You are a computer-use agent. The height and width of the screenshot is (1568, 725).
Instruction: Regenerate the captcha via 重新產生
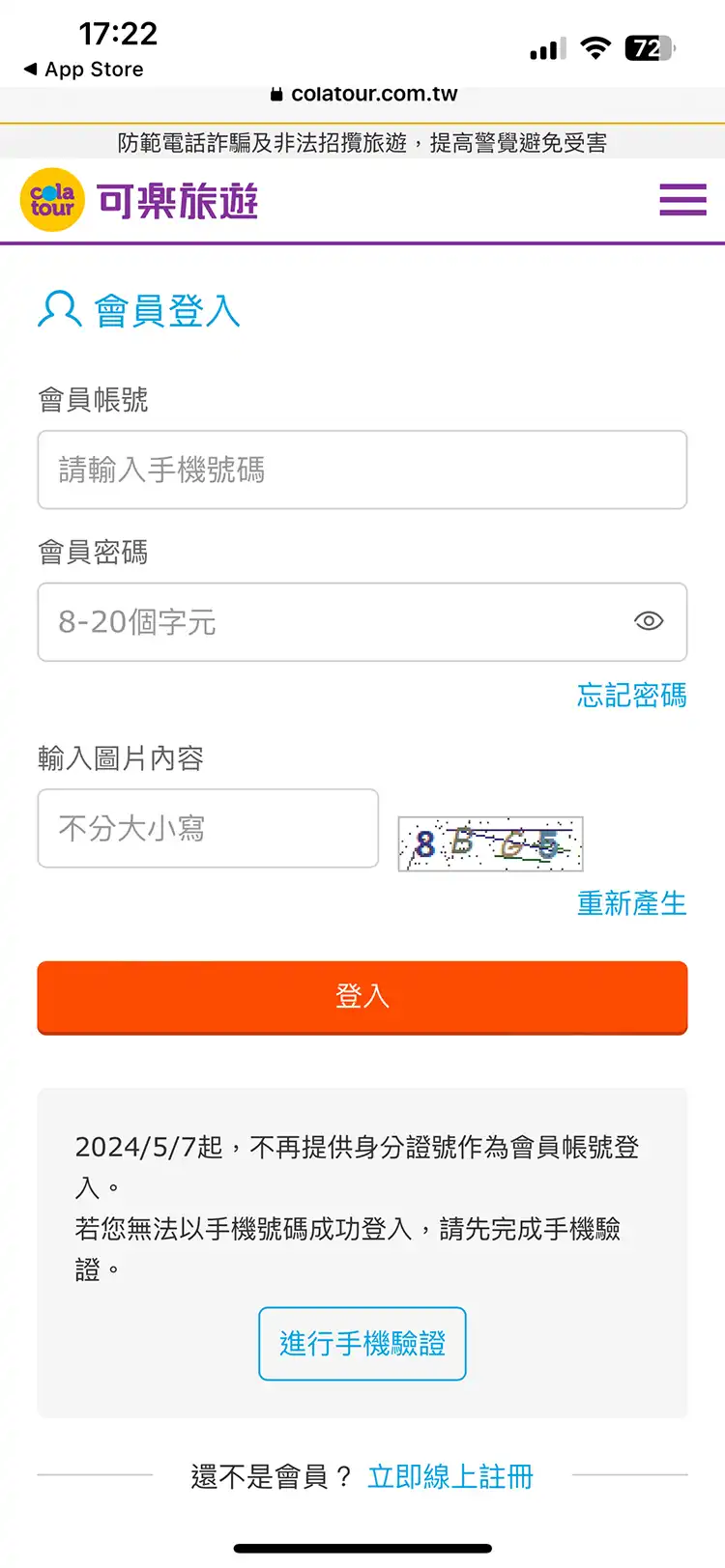tap(632, 904)
